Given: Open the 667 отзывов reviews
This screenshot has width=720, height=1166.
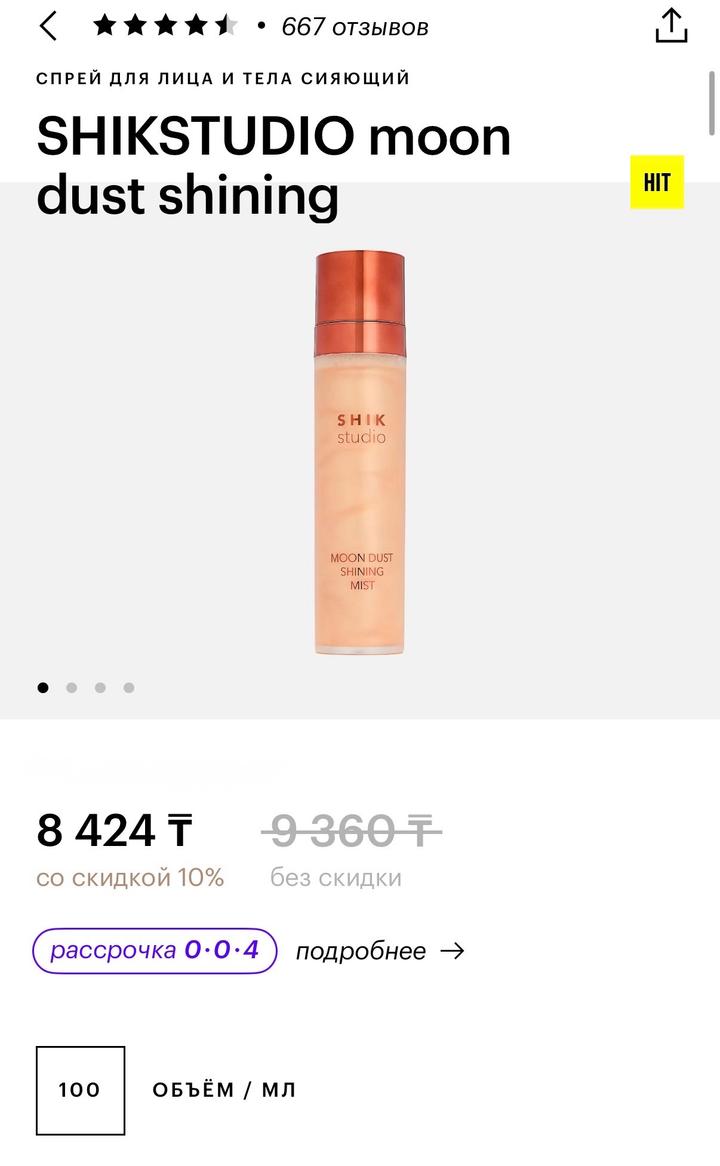Looking at the screenshot, I should pyautogui.click(x=355, y=27).
